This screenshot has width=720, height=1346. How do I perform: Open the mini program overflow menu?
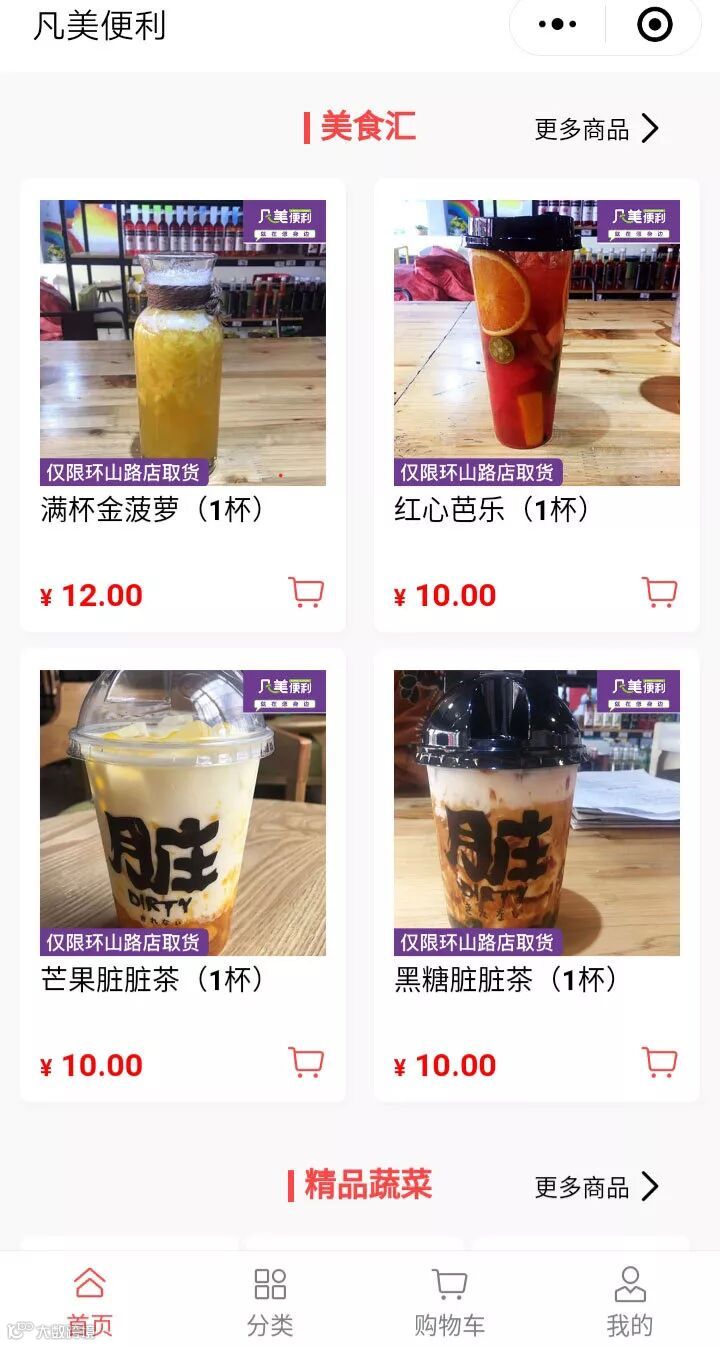(558, 25)
